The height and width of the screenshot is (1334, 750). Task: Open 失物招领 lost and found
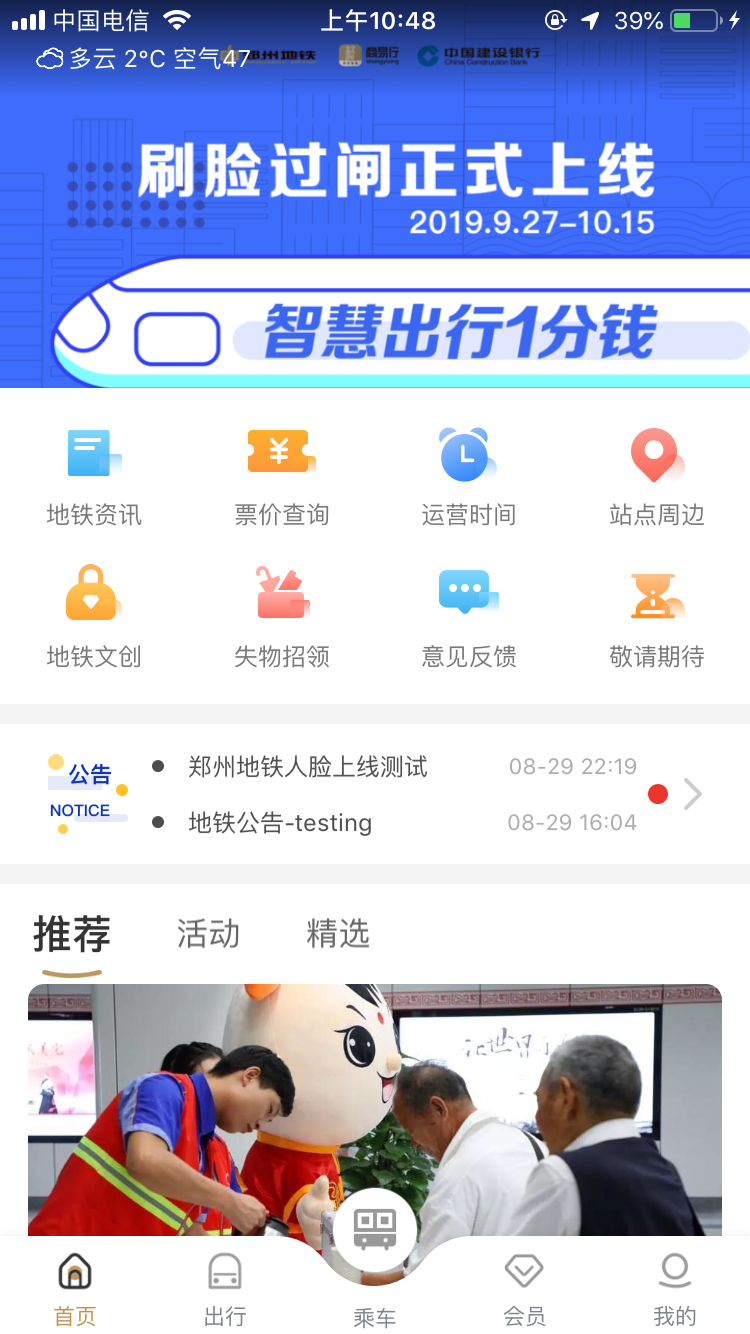tap(281, 617)
